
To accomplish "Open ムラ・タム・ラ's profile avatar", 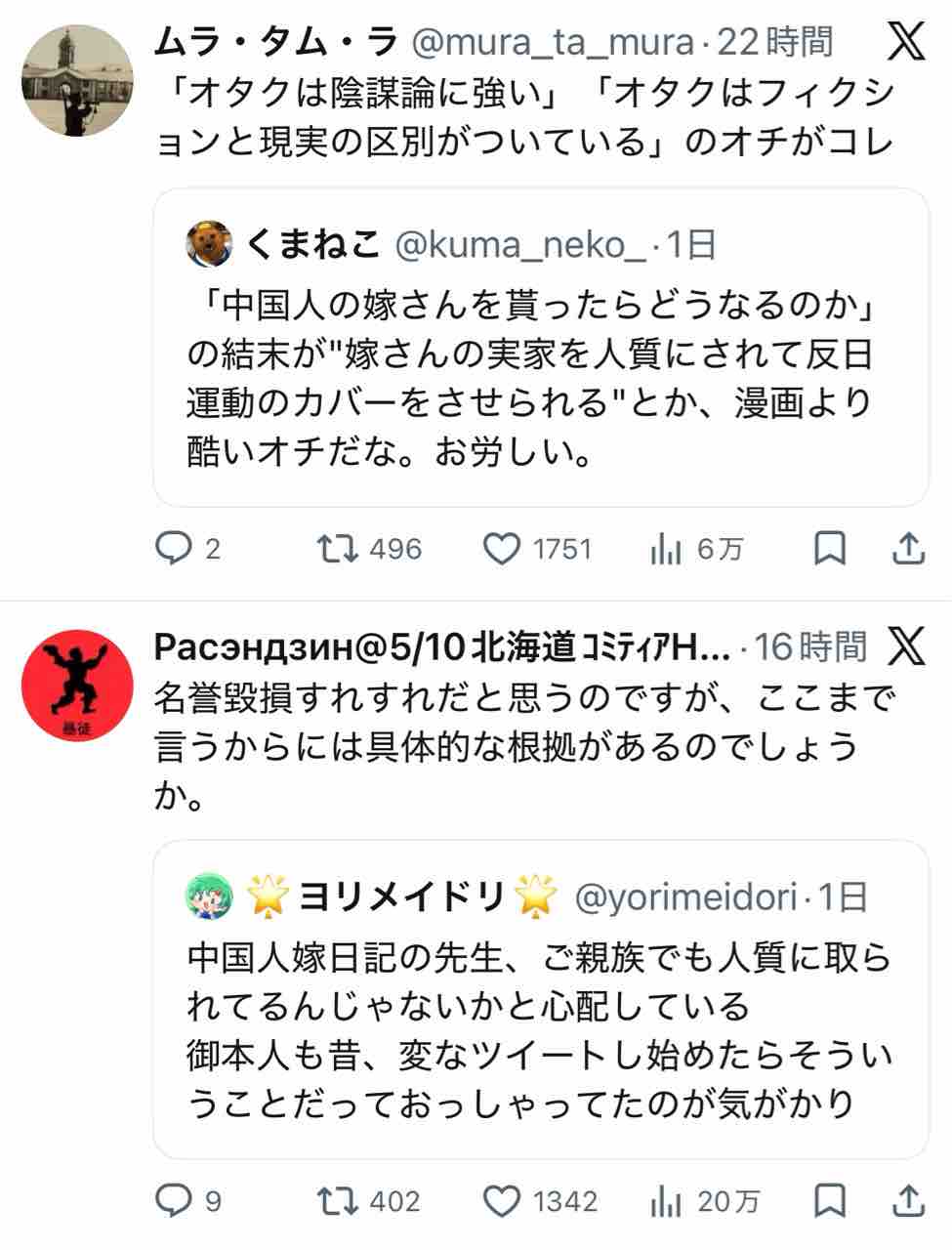I will 78,79.
